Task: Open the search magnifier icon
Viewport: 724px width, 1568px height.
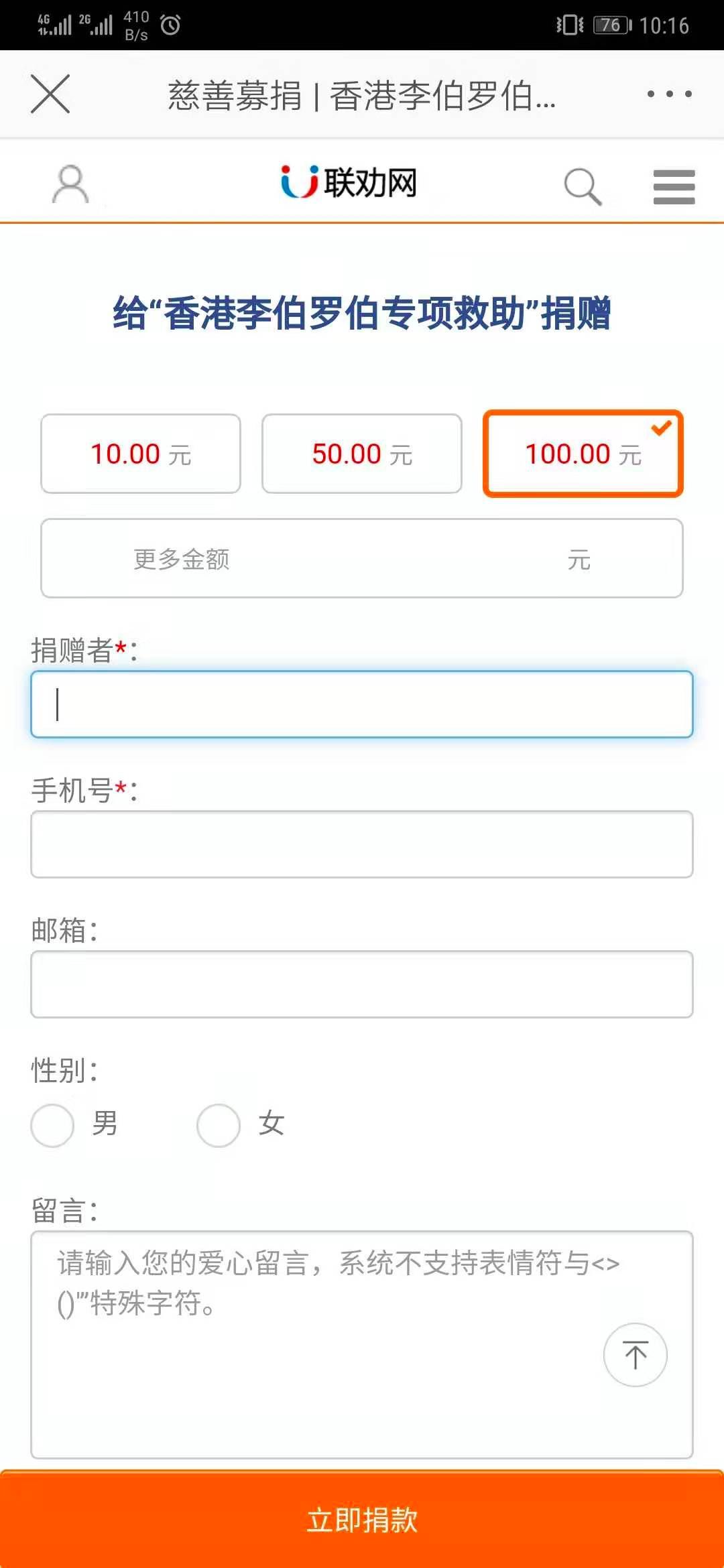Action: [x=583, y=186]
